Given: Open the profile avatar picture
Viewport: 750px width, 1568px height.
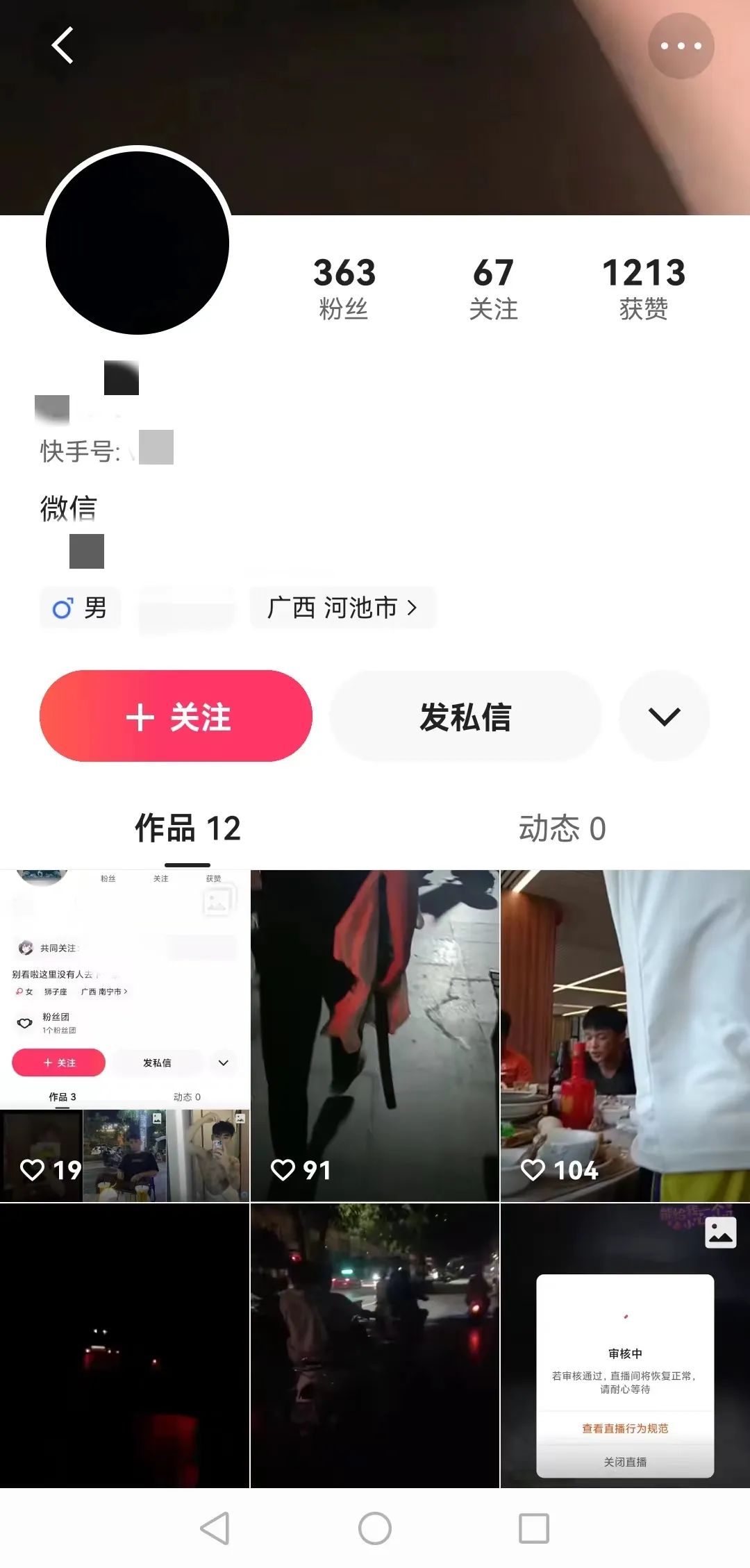Looking at the screenshot, I should (137, 243).
